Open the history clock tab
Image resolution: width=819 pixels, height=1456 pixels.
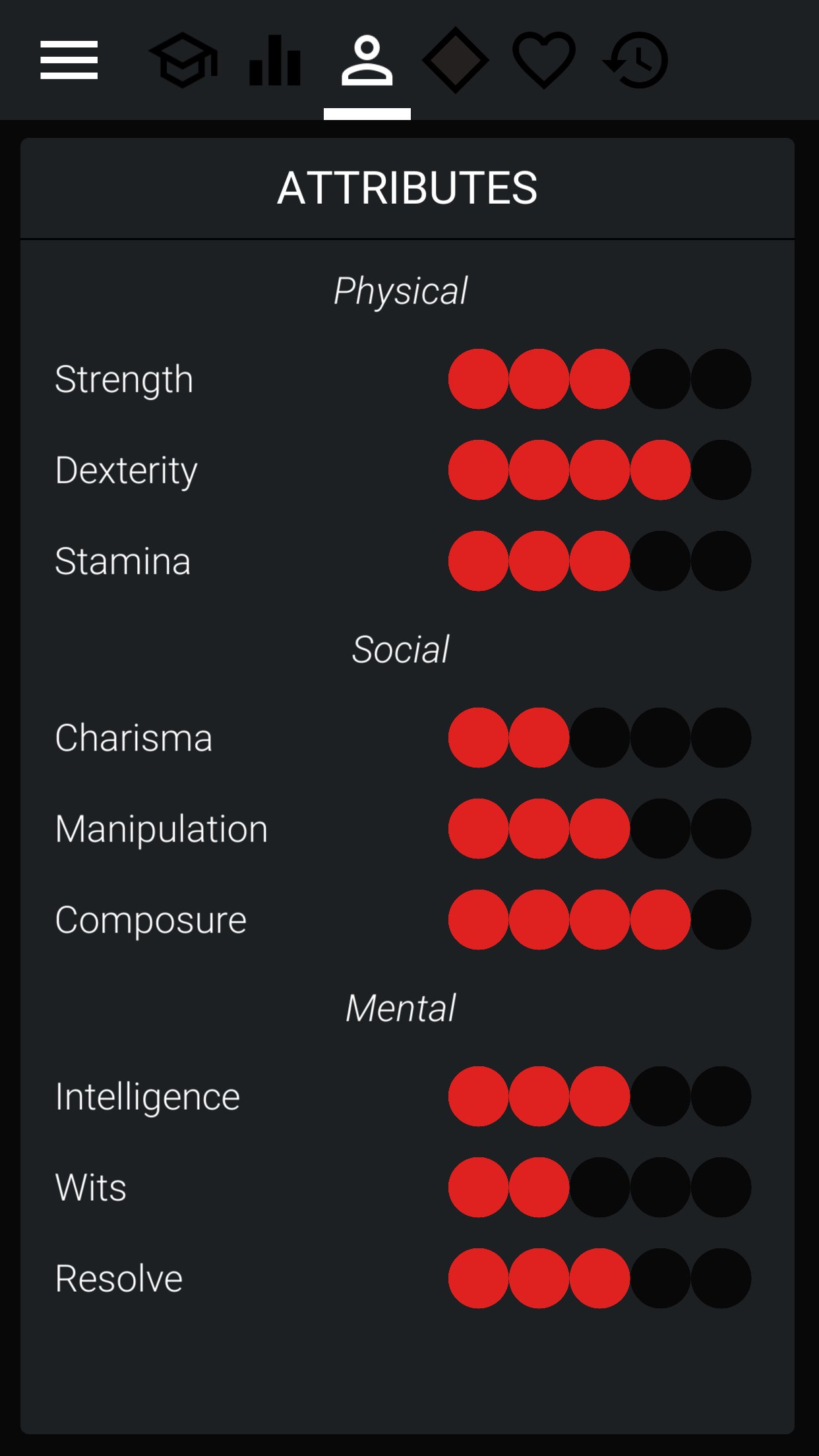coord(636,60)
